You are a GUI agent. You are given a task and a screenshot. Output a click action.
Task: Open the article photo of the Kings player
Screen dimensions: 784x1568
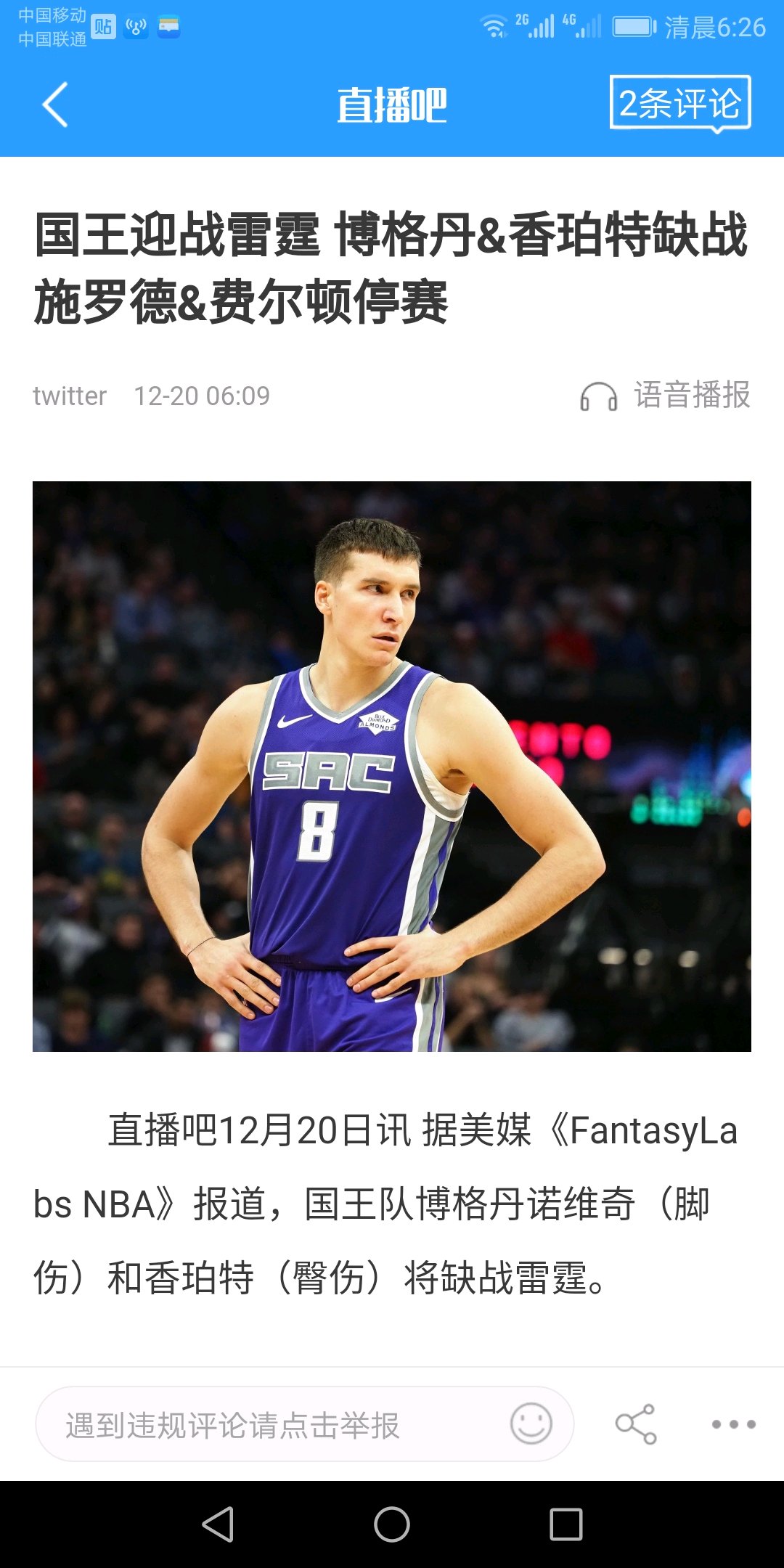392,766
